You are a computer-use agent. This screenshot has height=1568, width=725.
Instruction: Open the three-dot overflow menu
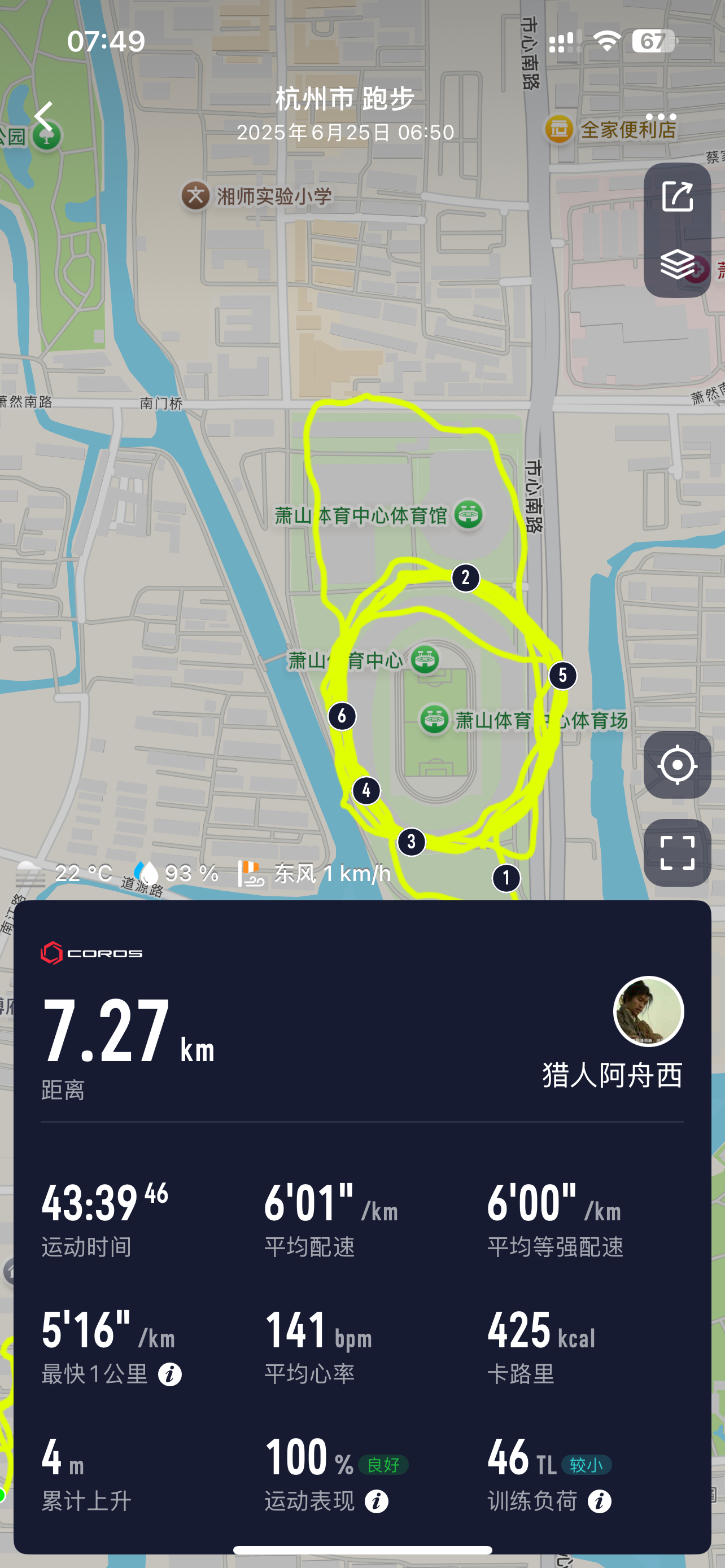pyautogui.click(x=661, y=116)
